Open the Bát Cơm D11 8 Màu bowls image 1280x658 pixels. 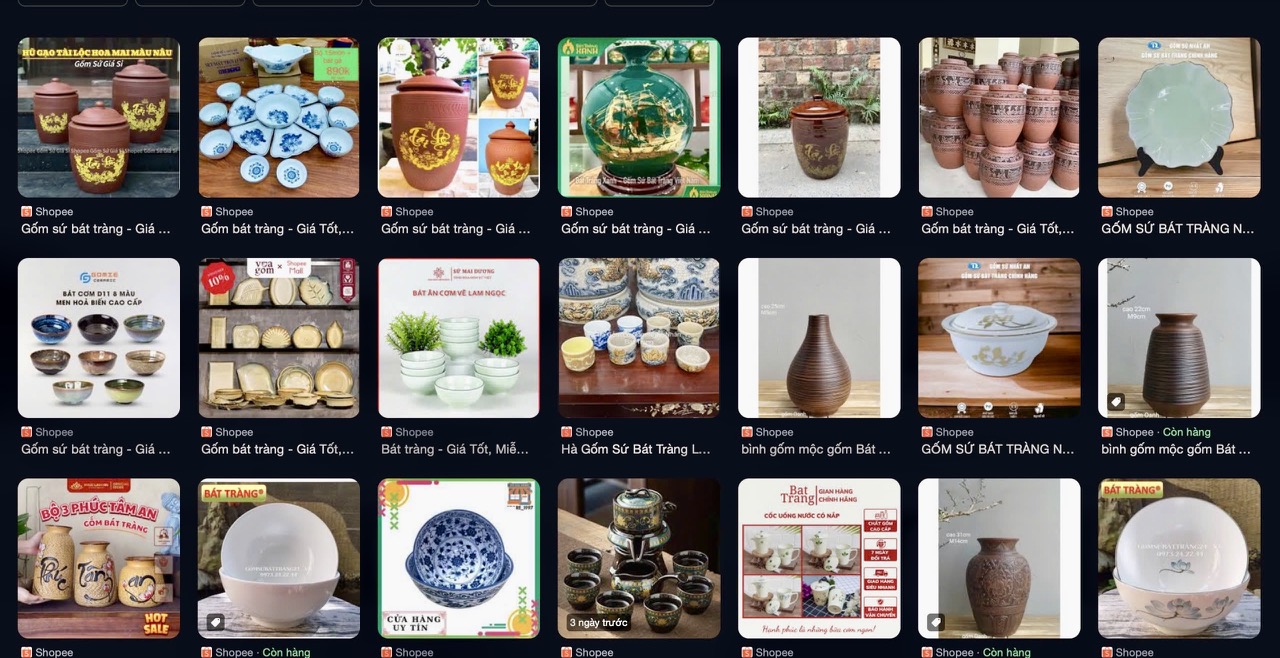[x=99, y=338]
